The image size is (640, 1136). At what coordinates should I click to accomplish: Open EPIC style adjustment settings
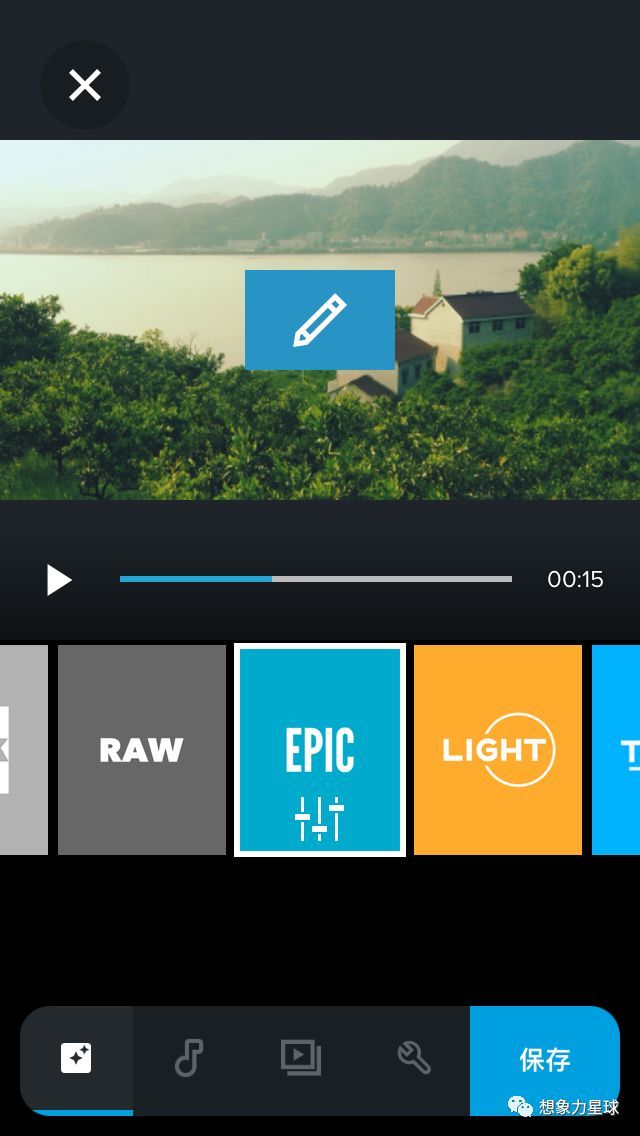(x=320, y=819)
